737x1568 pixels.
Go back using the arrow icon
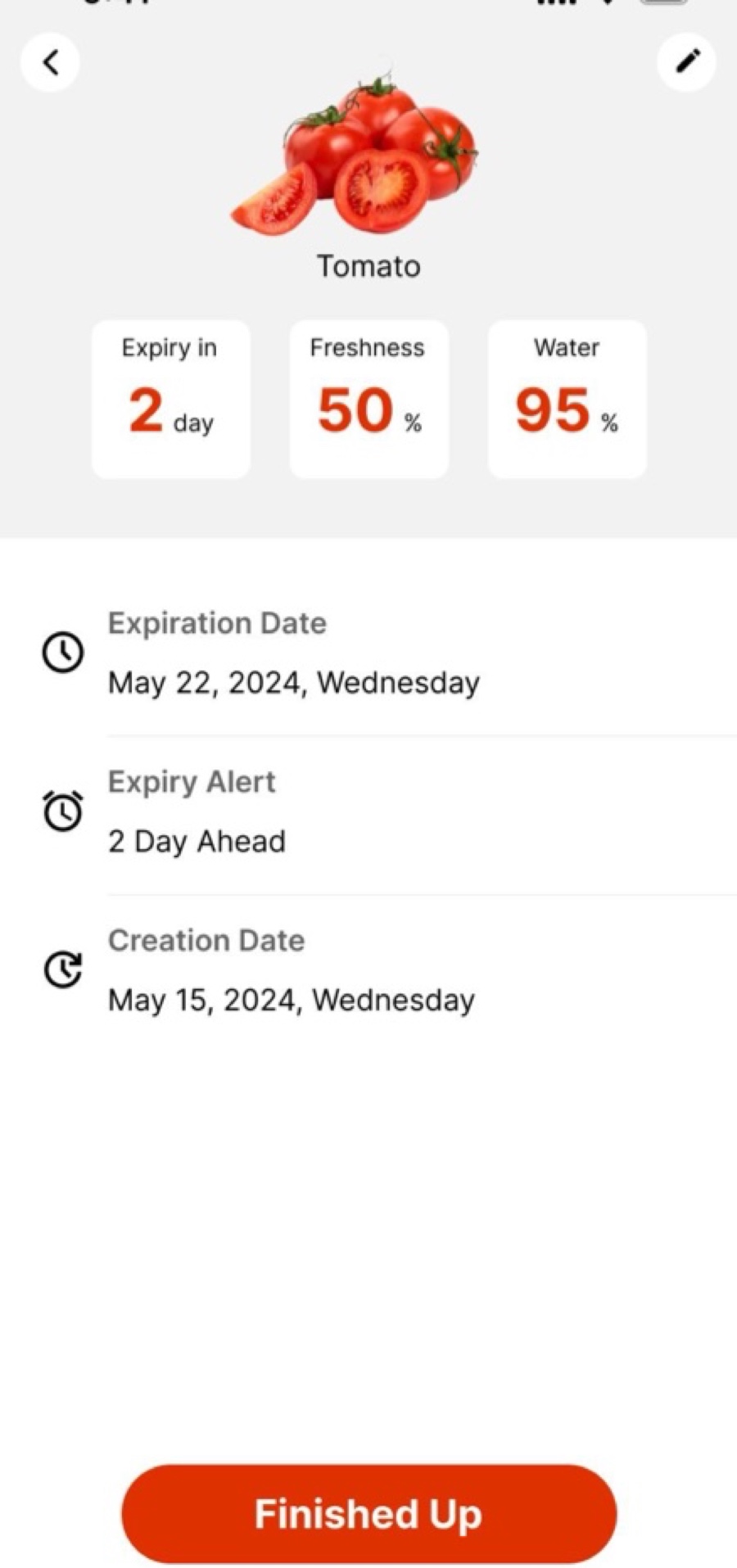click(x=50, y=62)
